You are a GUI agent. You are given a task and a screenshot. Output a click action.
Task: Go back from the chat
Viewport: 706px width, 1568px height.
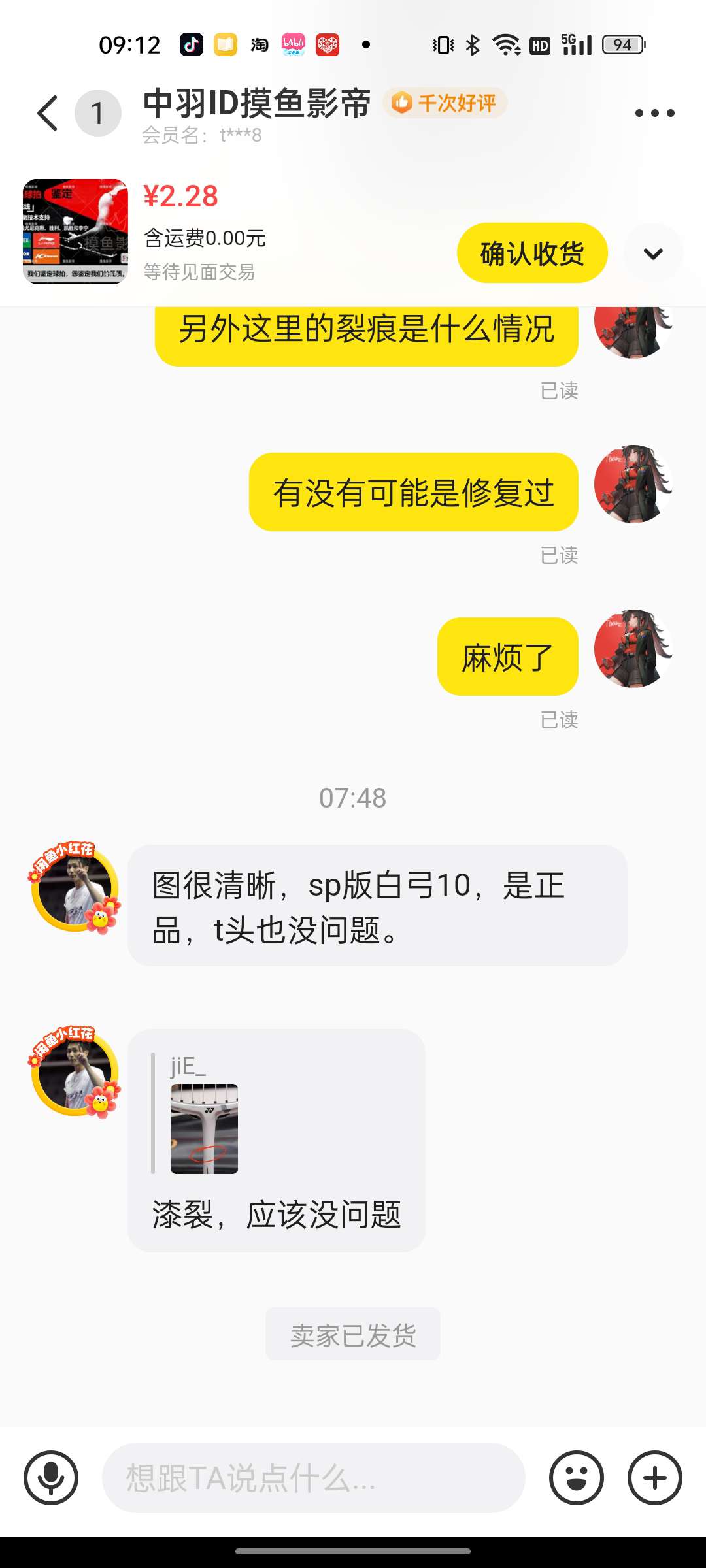48,113
